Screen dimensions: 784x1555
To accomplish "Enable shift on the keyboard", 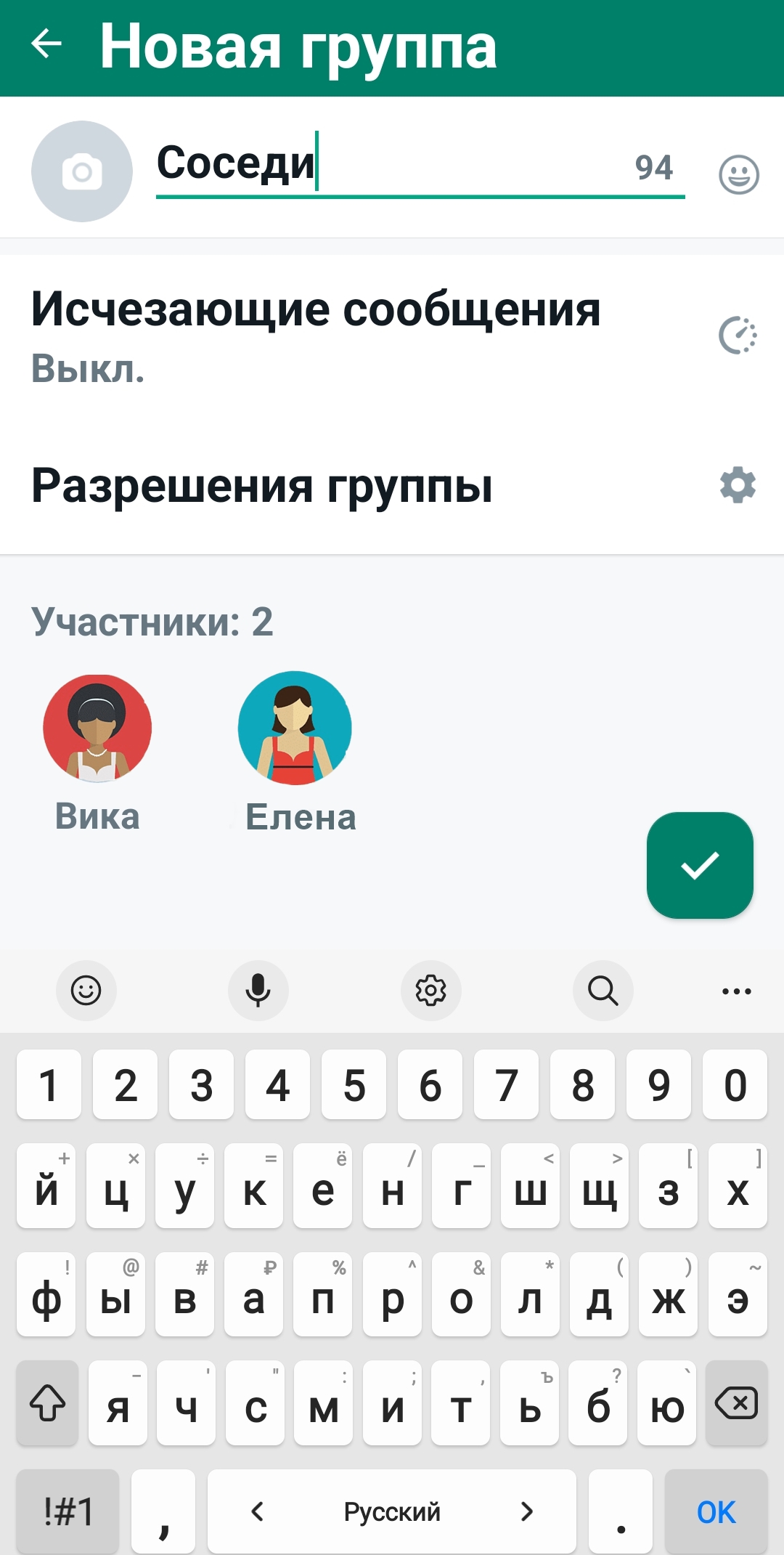I will coord(47,1402).
